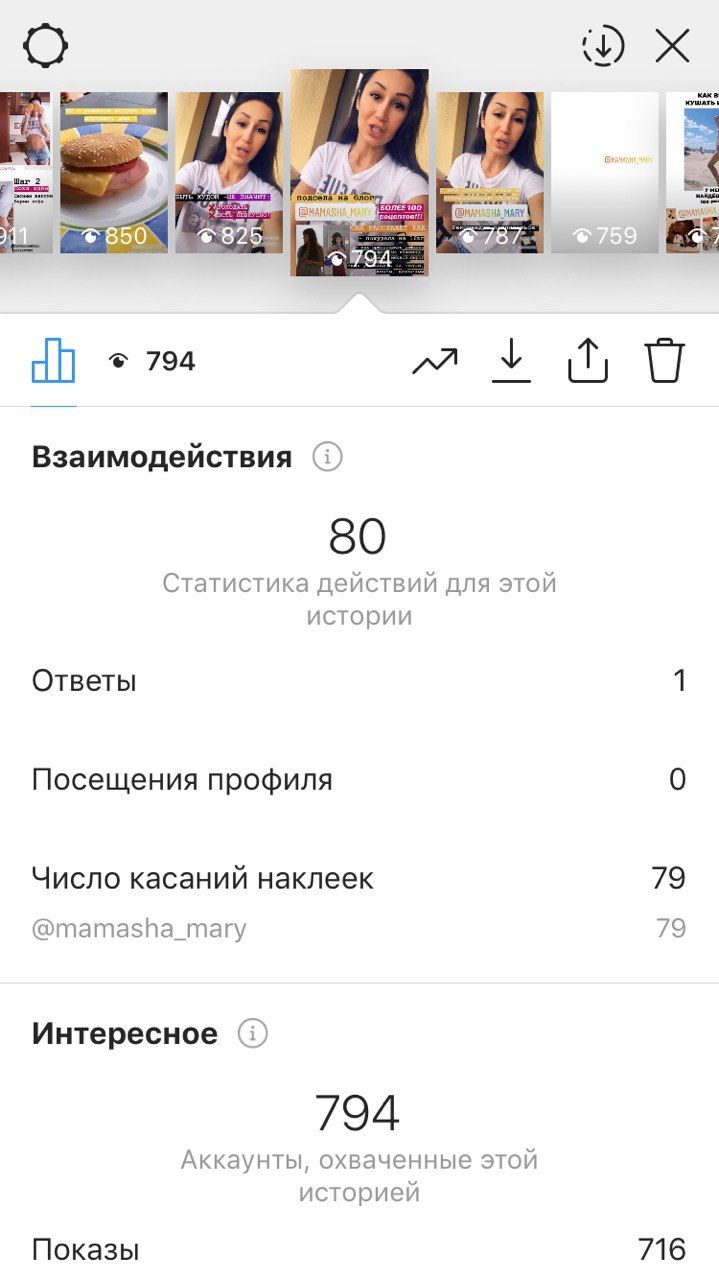Tap the circular save-story download icon
Screen dimensions: 719x1280
602,46
